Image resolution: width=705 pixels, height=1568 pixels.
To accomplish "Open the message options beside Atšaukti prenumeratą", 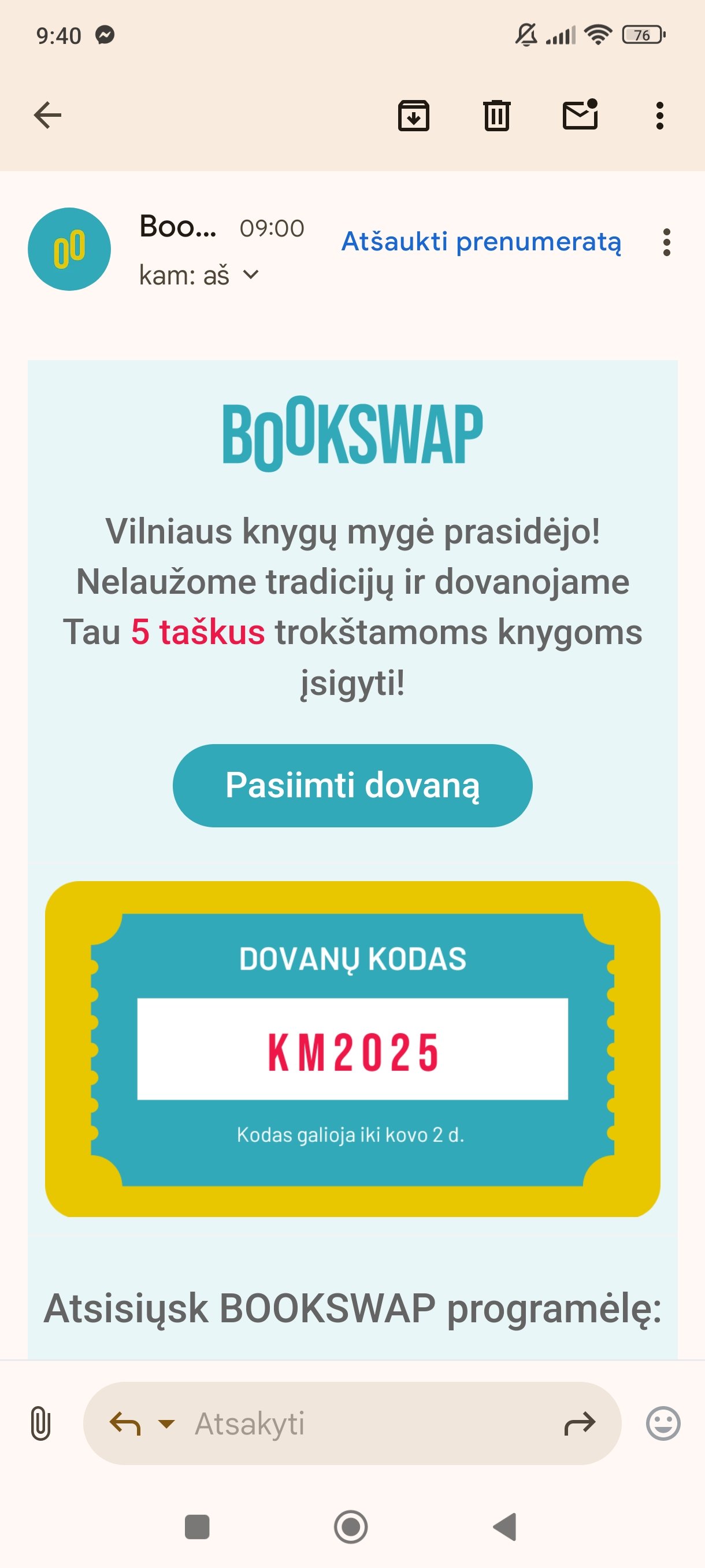I will pos(667,242).
